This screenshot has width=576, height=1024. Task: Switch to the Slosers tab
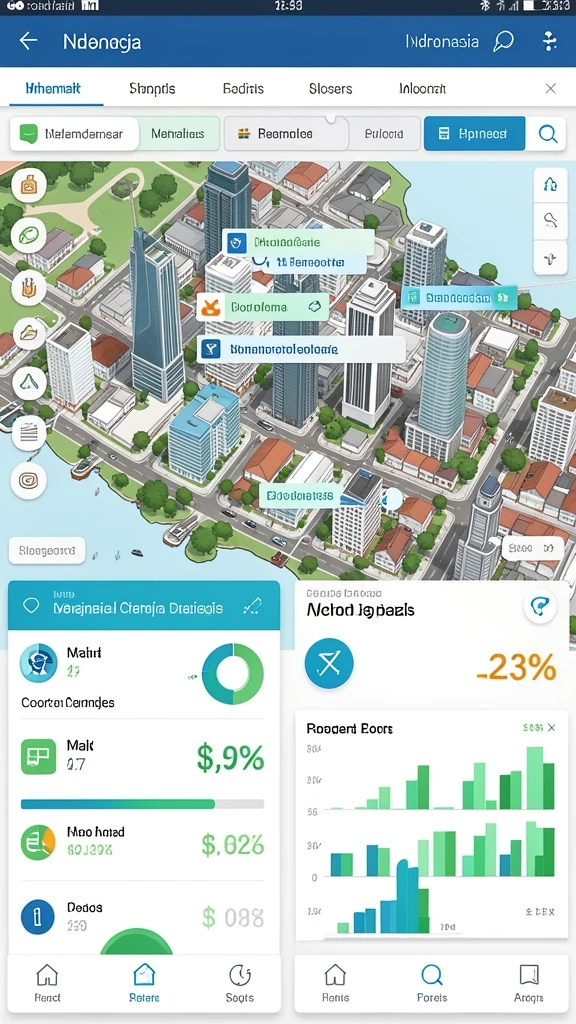(330, 88)
